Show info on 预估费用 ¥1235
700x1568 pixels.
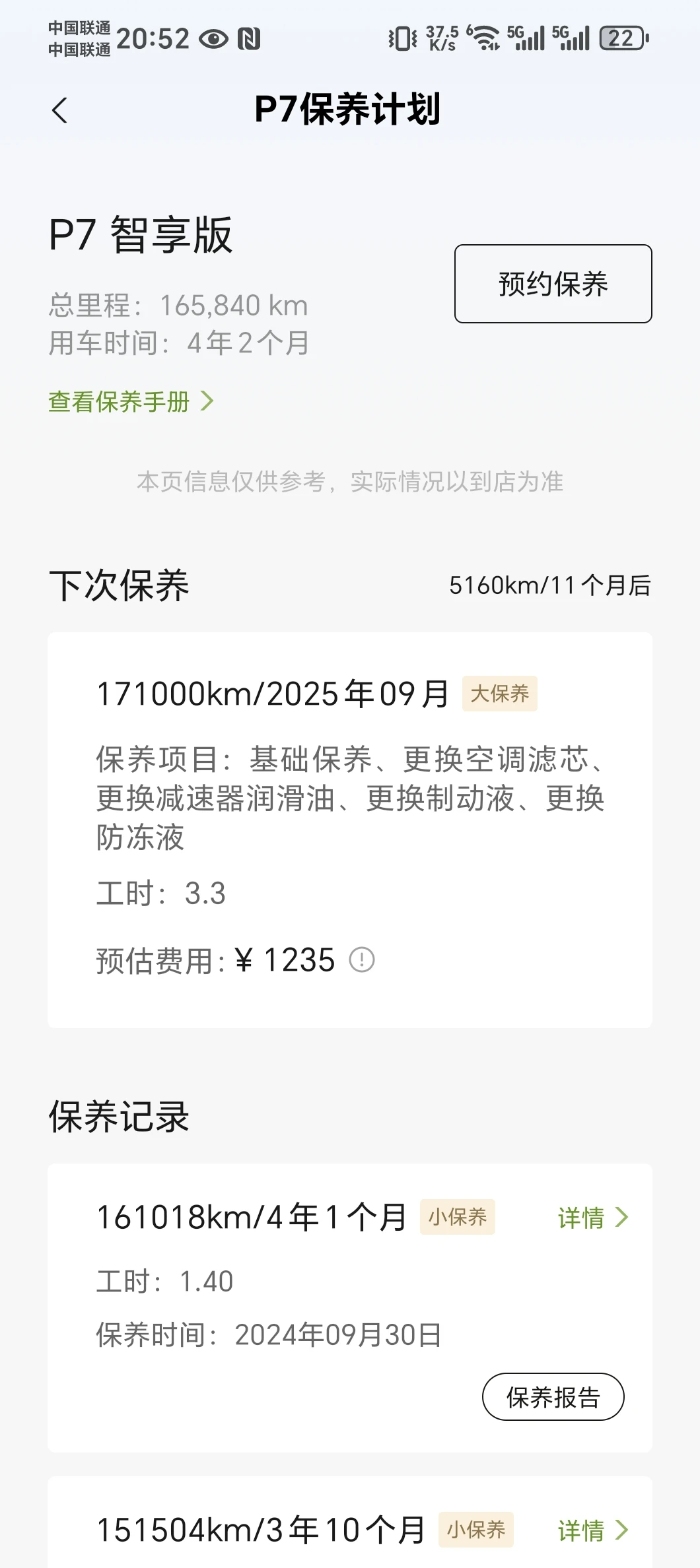[x=362, y=960]
